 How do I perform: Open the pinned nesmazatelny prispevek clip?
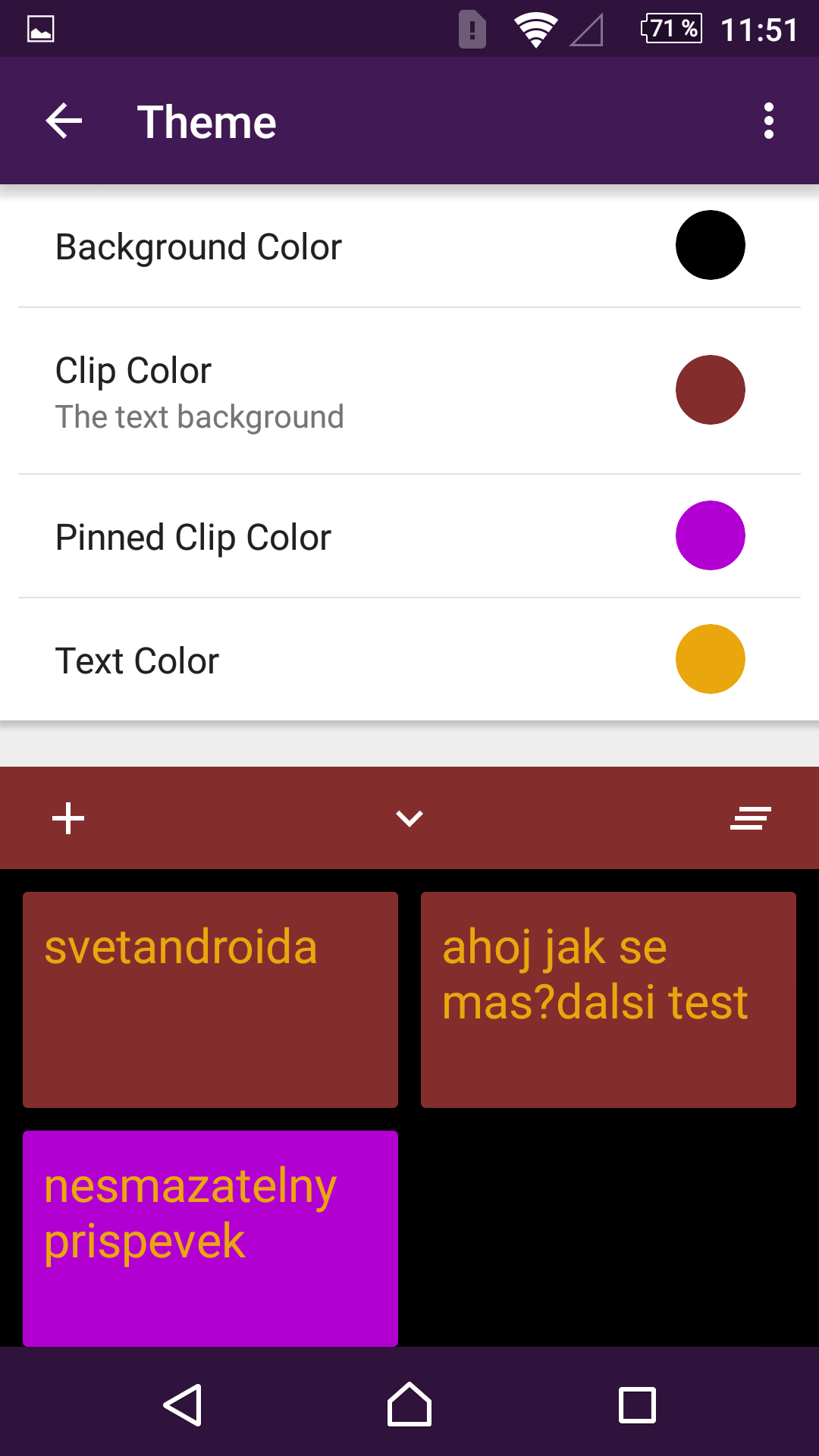click(210, 1238)
